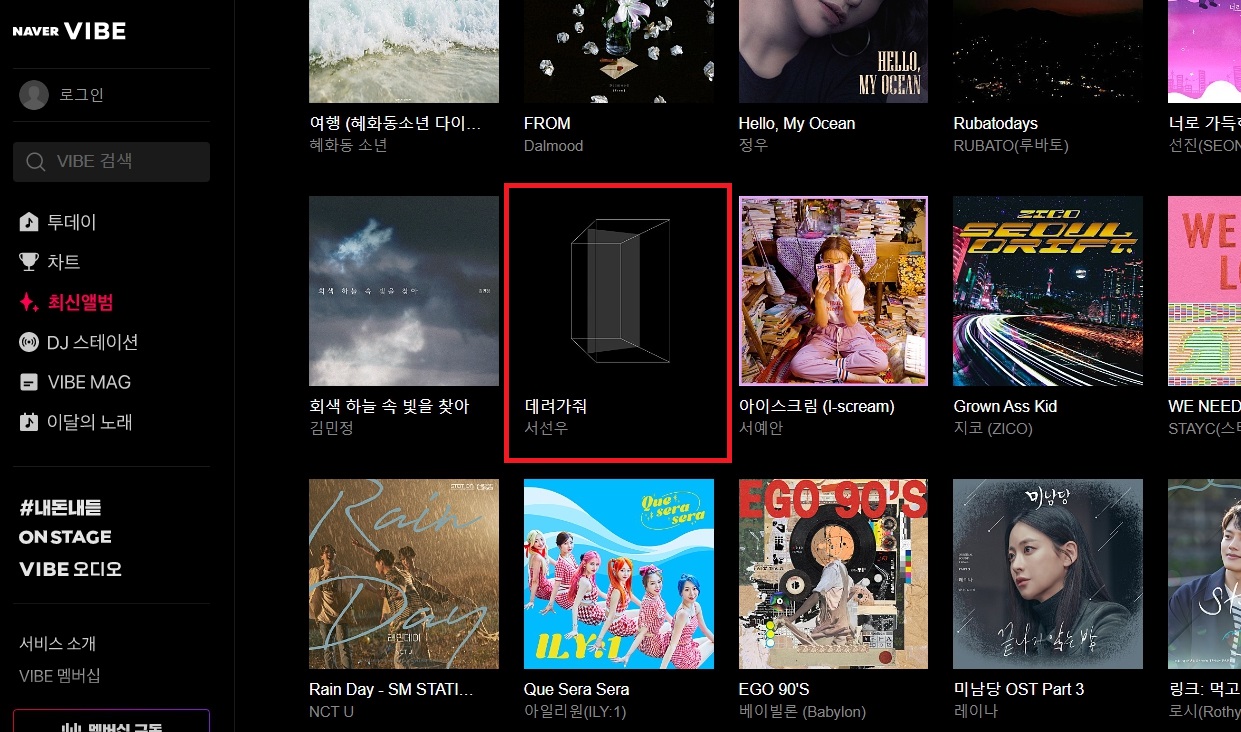Open DJ 스테이션
1241x732 pixels.
pyautogui.click(x=91, y=342)
